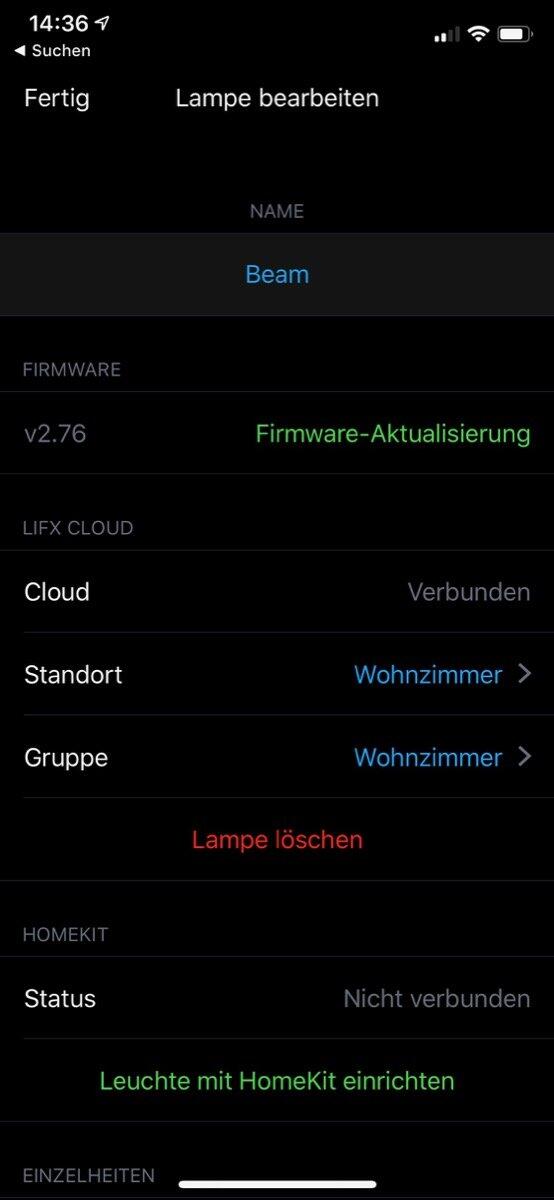Select Lampe löschen to delete lamp
The height and width of the screenshot is (1200, 554).
pos(277,839)
